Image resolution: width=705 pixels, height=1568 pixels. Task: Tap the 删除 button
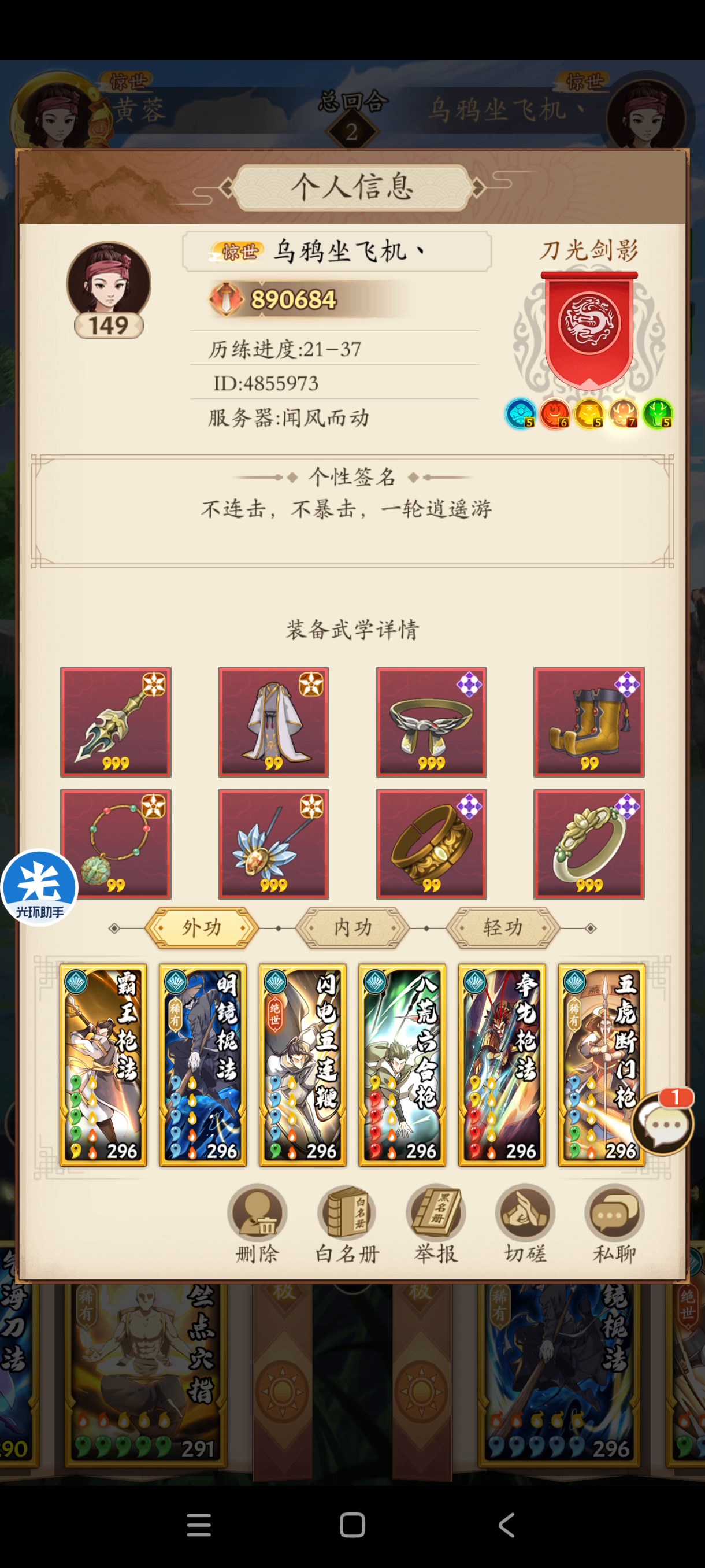(x=257, y=1224)
